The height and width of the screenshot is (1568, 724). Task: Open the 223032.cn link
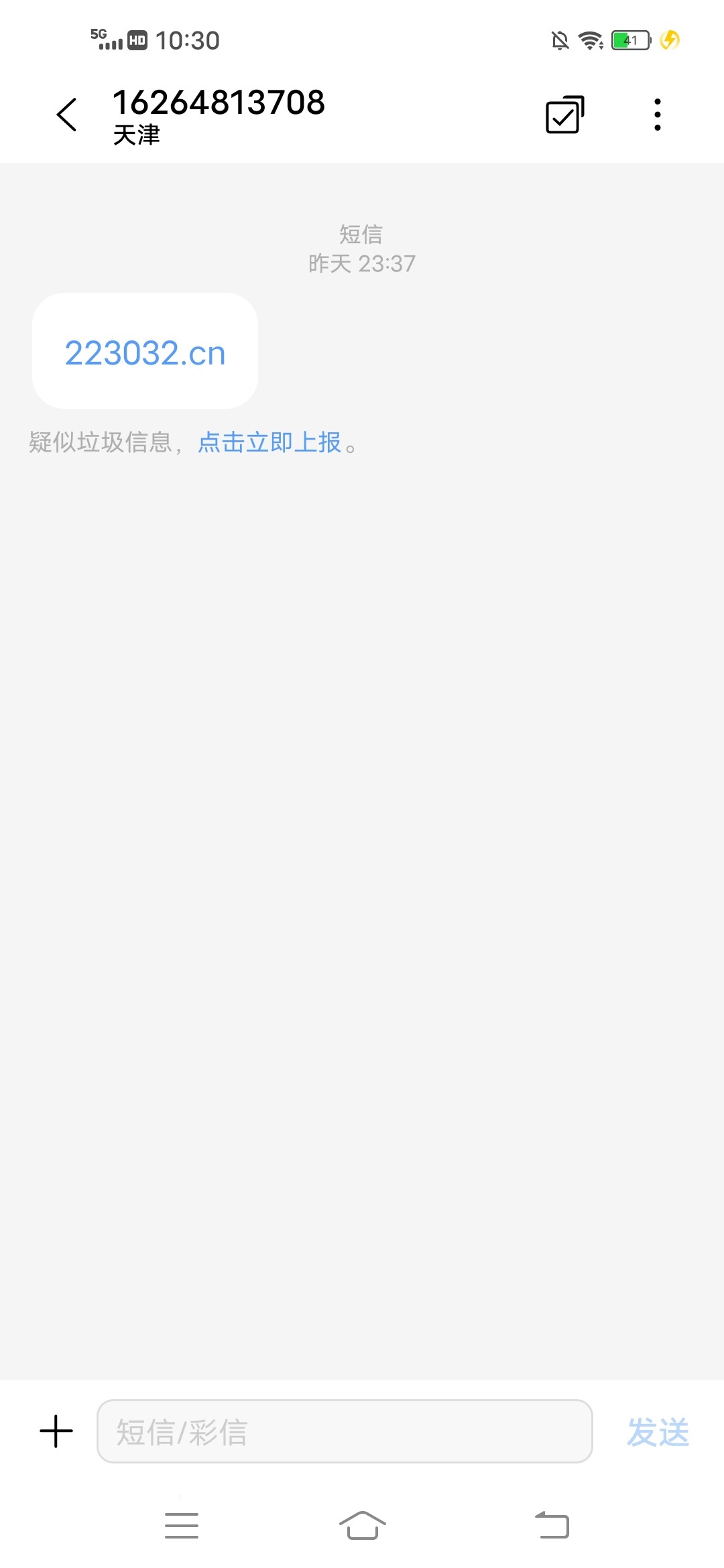point(145,353)
